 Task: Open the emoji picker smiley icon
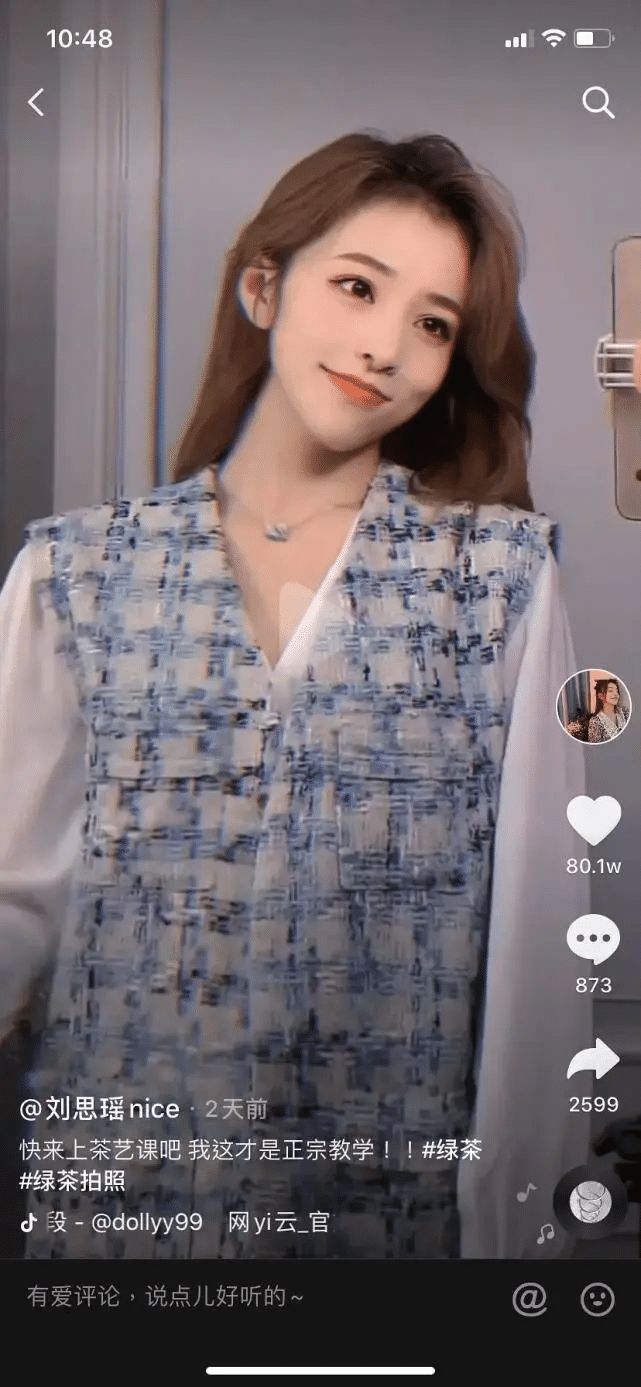pos(598,1299)
